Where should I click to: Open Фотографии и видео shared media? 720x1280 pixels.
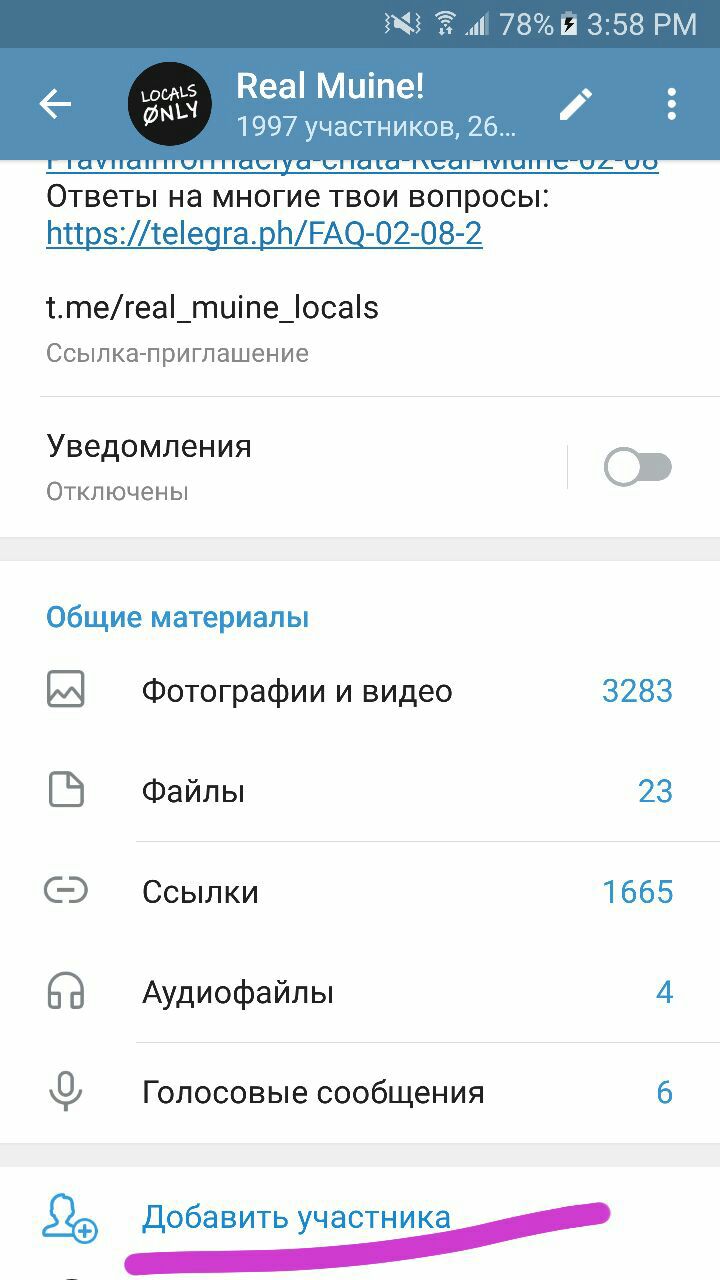tap(360, 691)
